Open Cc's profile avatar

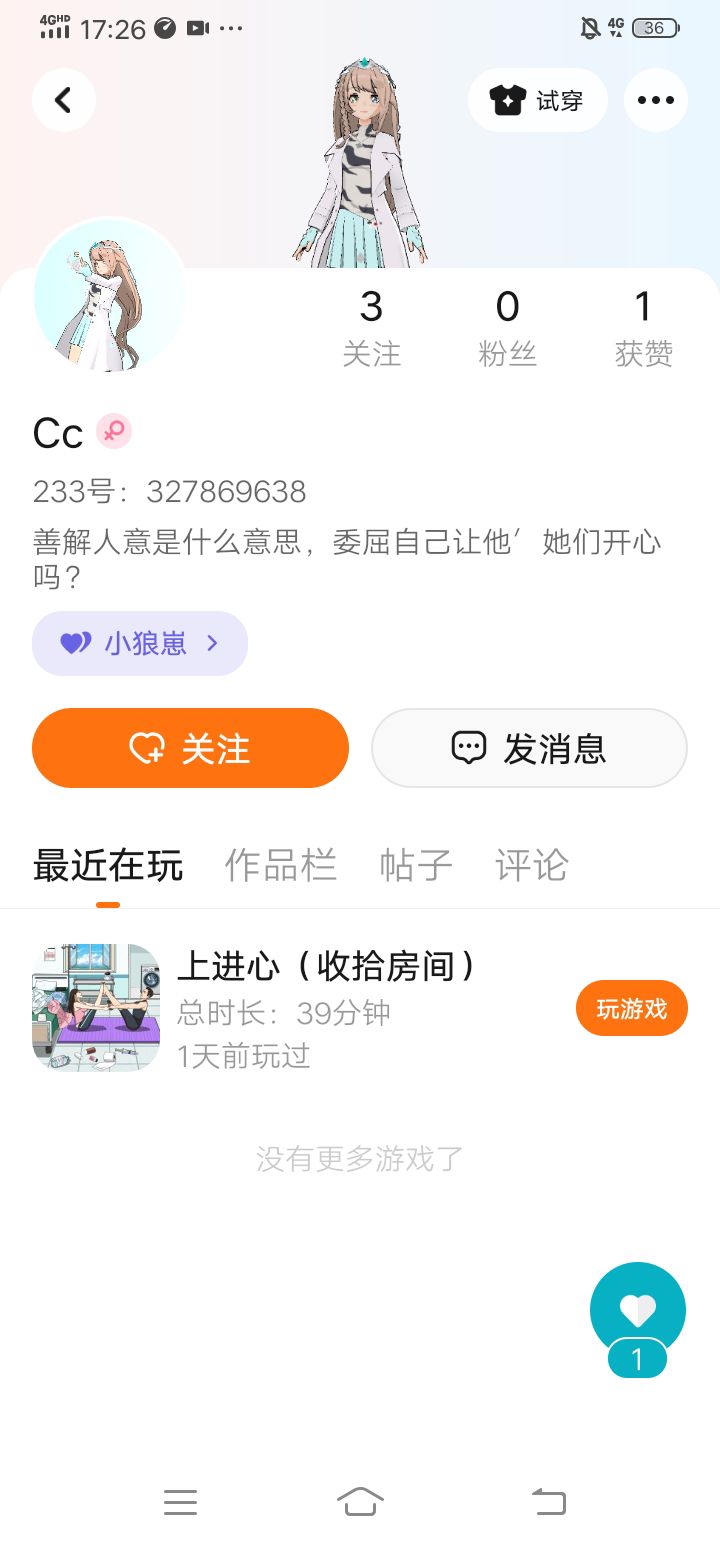pyautogui.click(x=110, y=296)
